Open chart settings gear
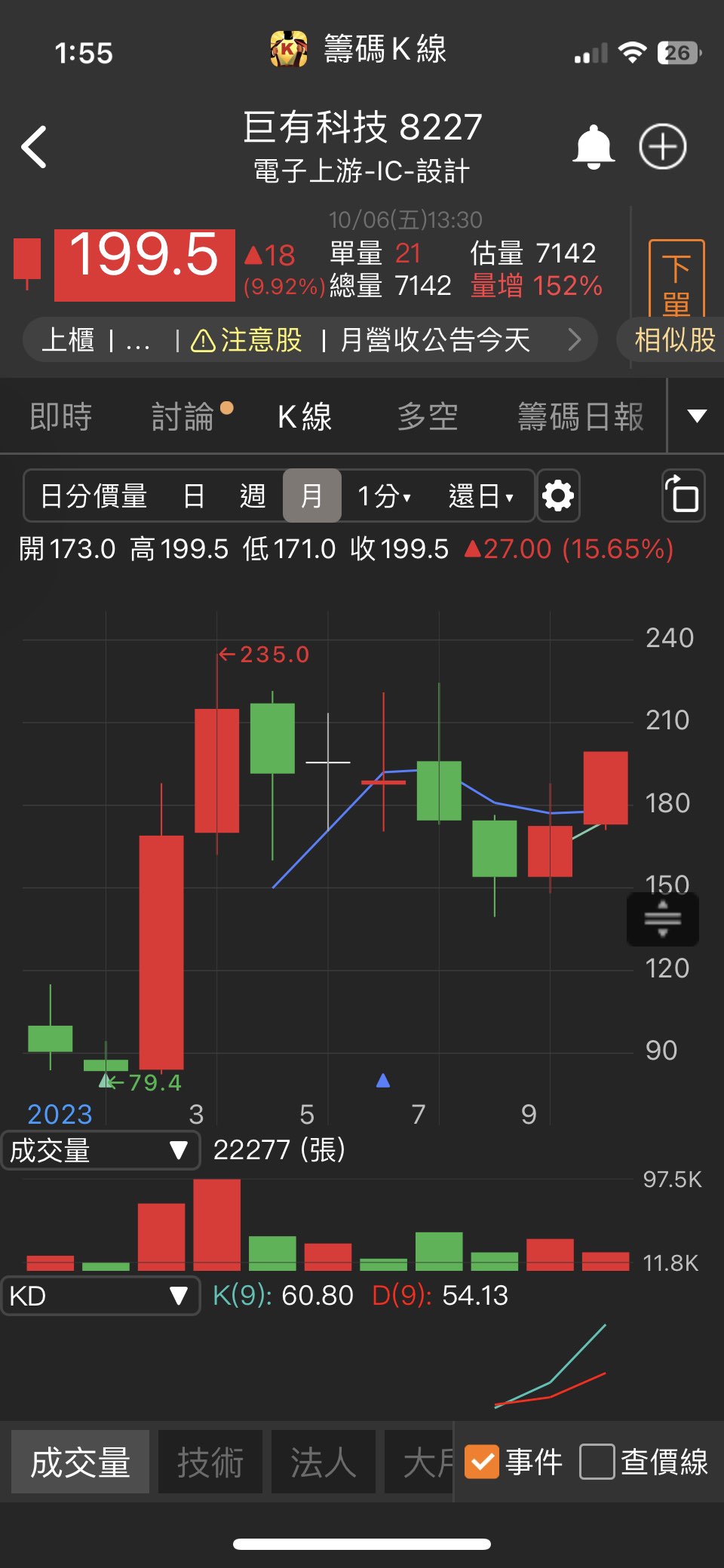Image resolution: width=724 pixels, height=1568 pixels. coord(558,496)
